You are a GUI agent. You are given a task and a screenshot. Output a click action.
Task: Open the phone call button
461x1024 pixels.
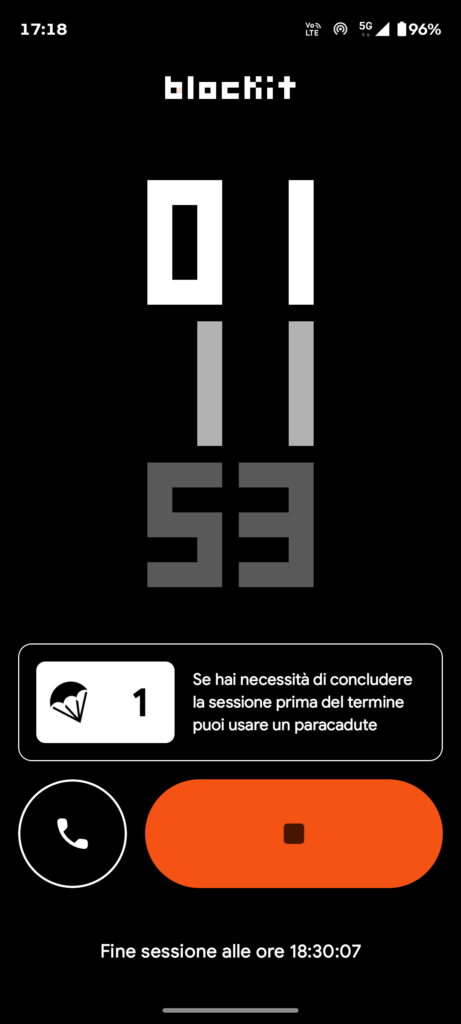(72, 833)
